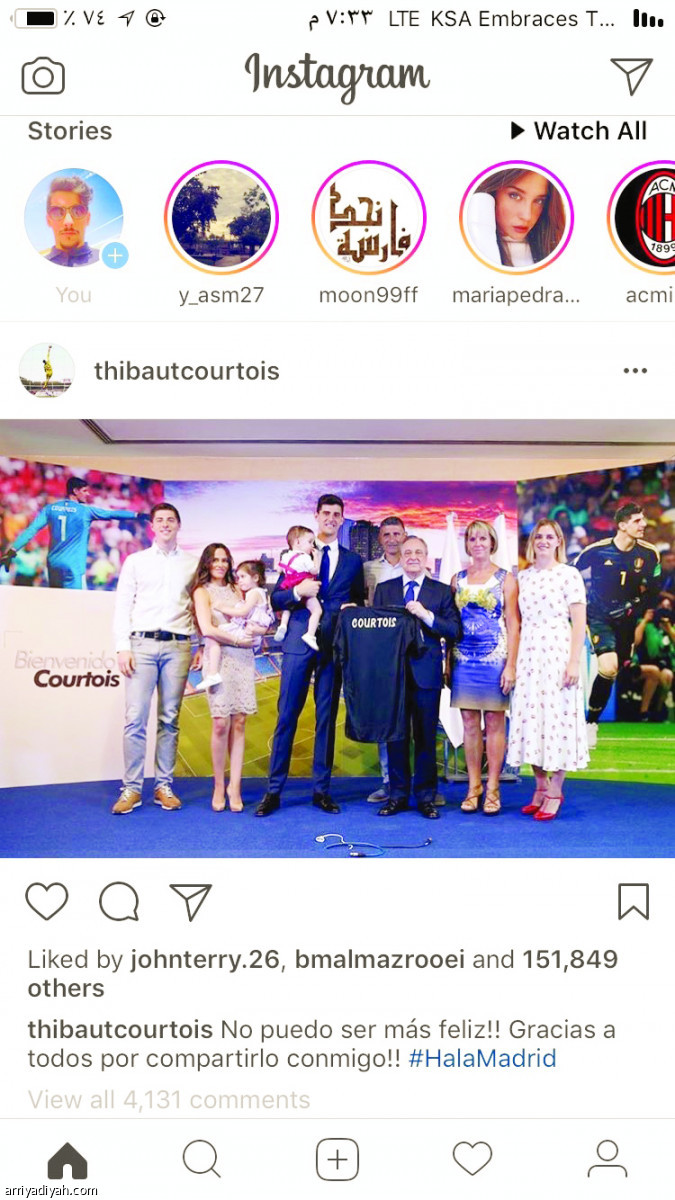
Task: Comment on thibautcourtois's post
Action: [x=118, y=901]
